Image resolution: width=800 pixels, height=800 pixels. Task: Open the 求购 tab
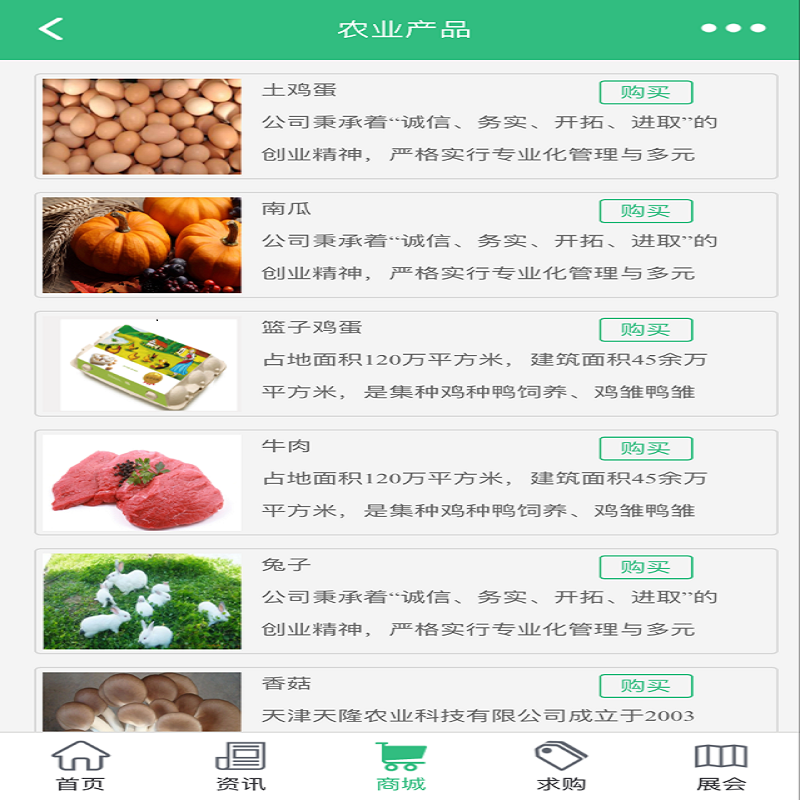coord(560,767)
